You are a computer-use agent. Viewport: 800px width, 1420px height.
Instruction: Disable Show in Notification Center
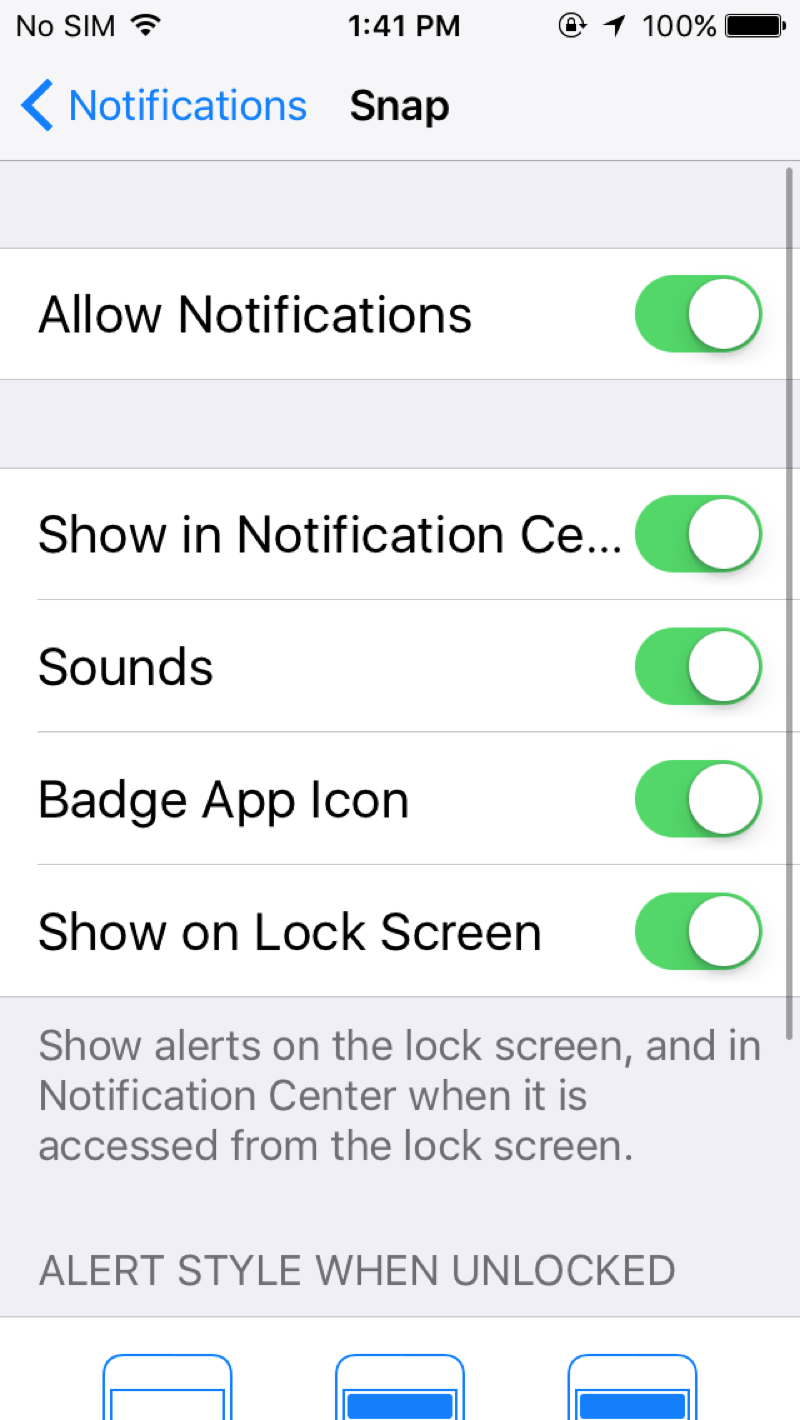pyautogui.click(x=698, y=534)
